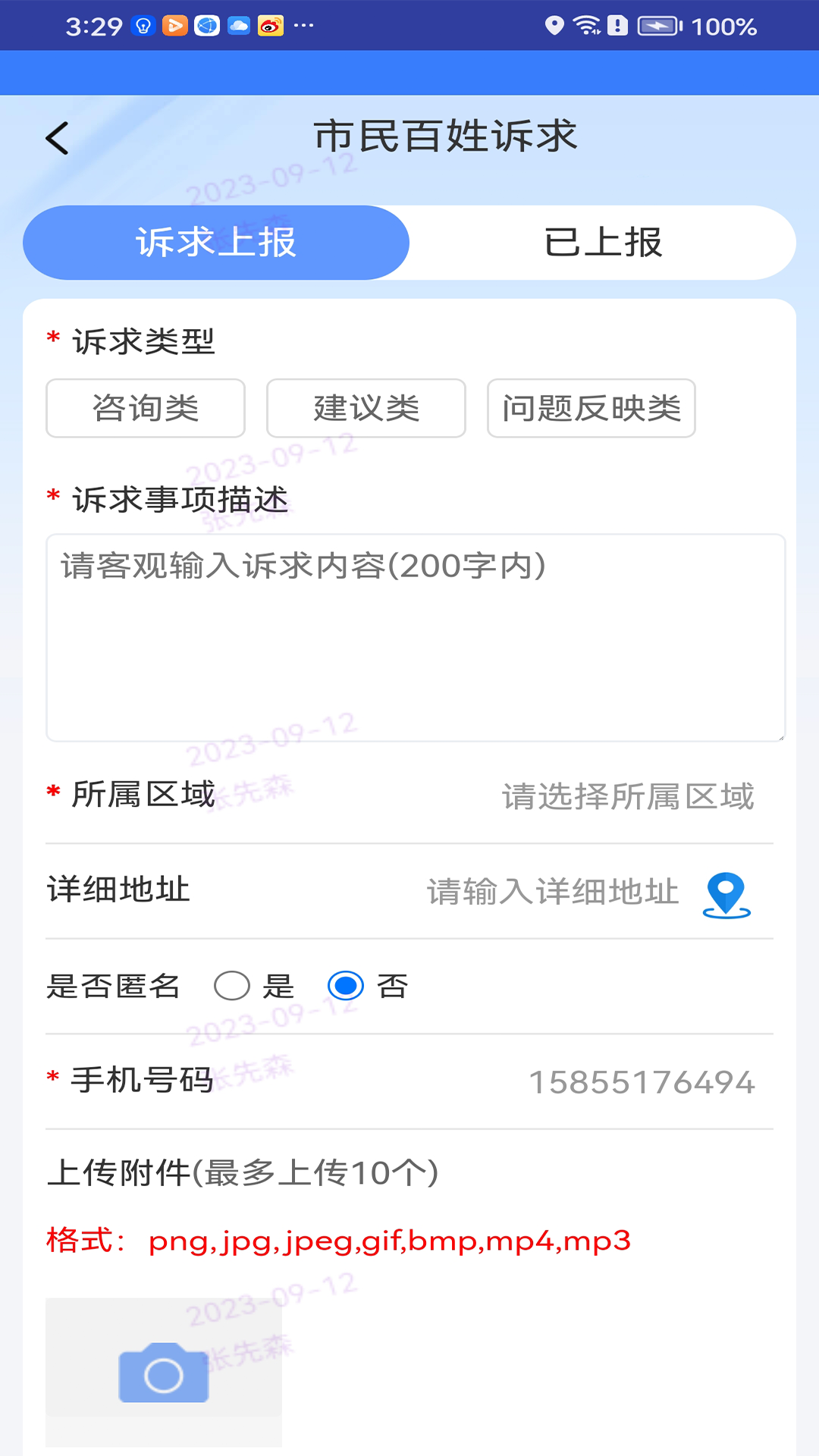Viewport: 819px width, 1456px height.
Task: Open the 所属区域 region picker
Action: click(x=627, y=796)
